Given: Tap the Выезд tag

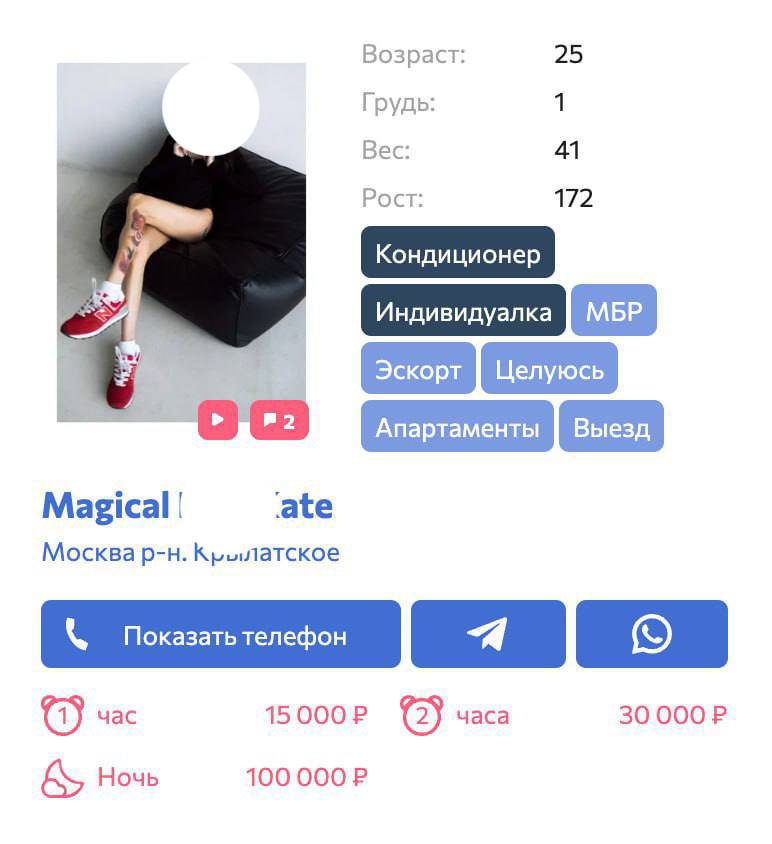Looking at the screenshot, I should click(611, 428).
